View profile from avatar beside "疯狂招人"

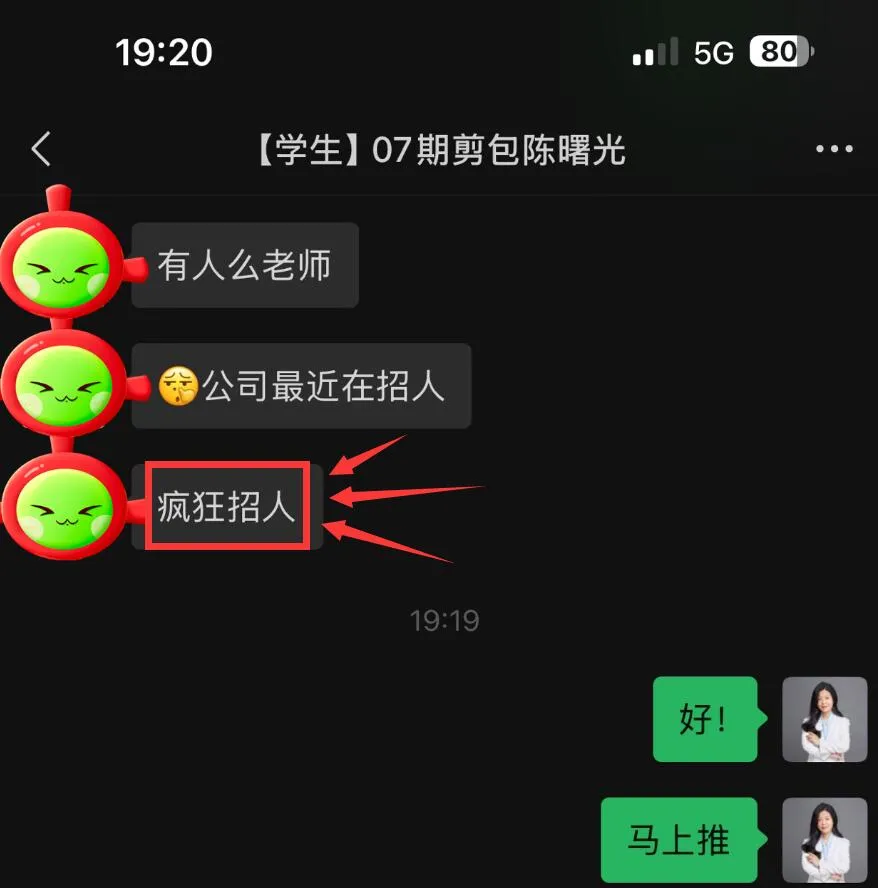62,507
